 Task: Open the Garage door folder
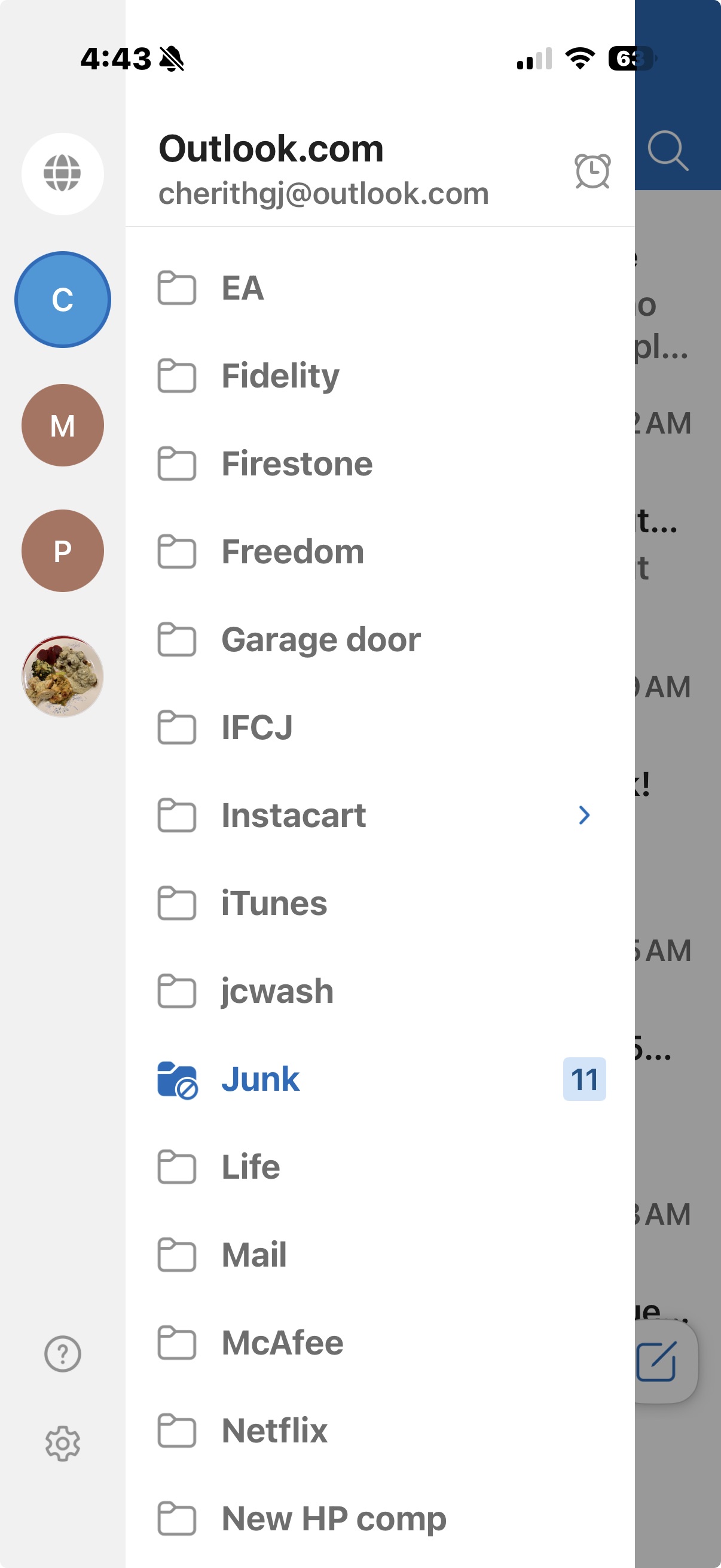(380, 640)
